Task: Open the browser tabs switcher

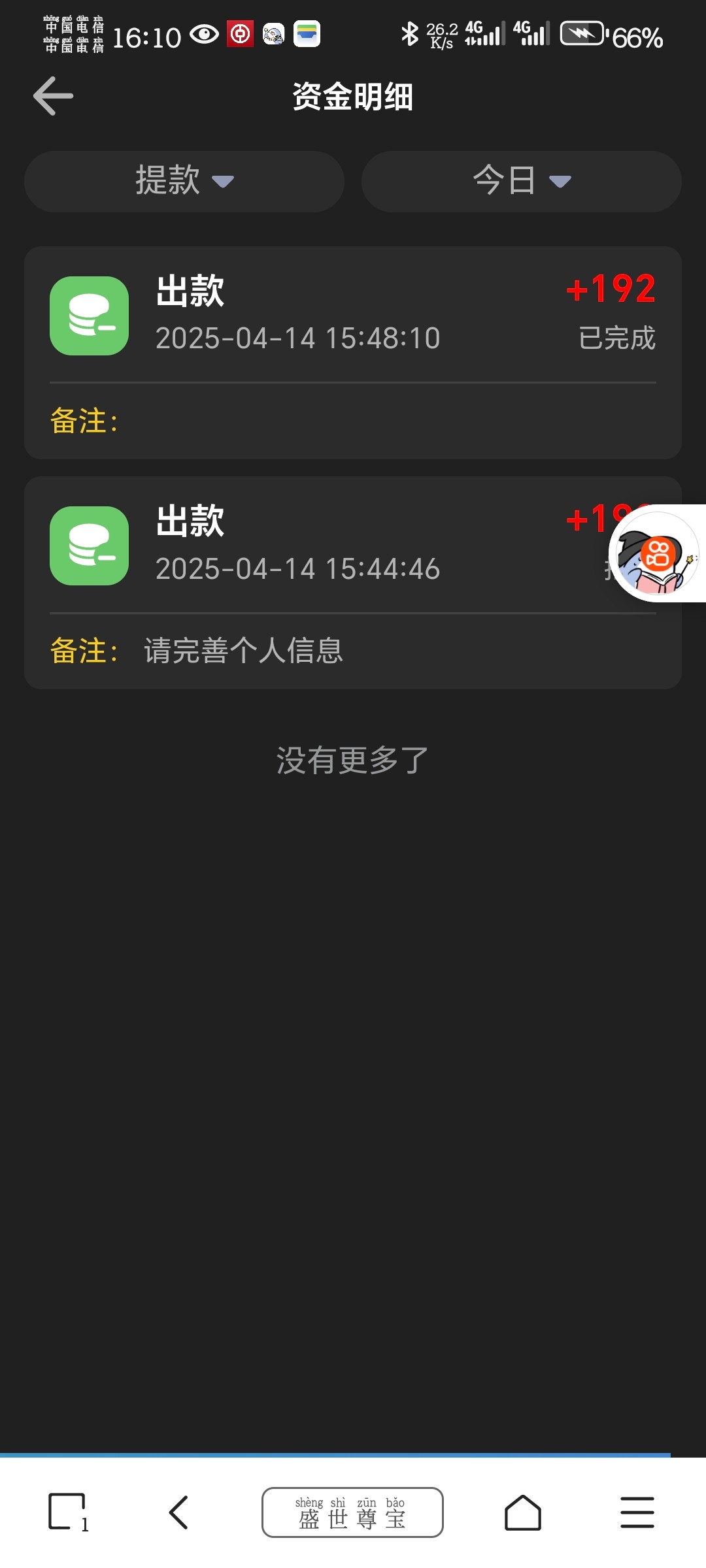Action: click(67, 1512)
